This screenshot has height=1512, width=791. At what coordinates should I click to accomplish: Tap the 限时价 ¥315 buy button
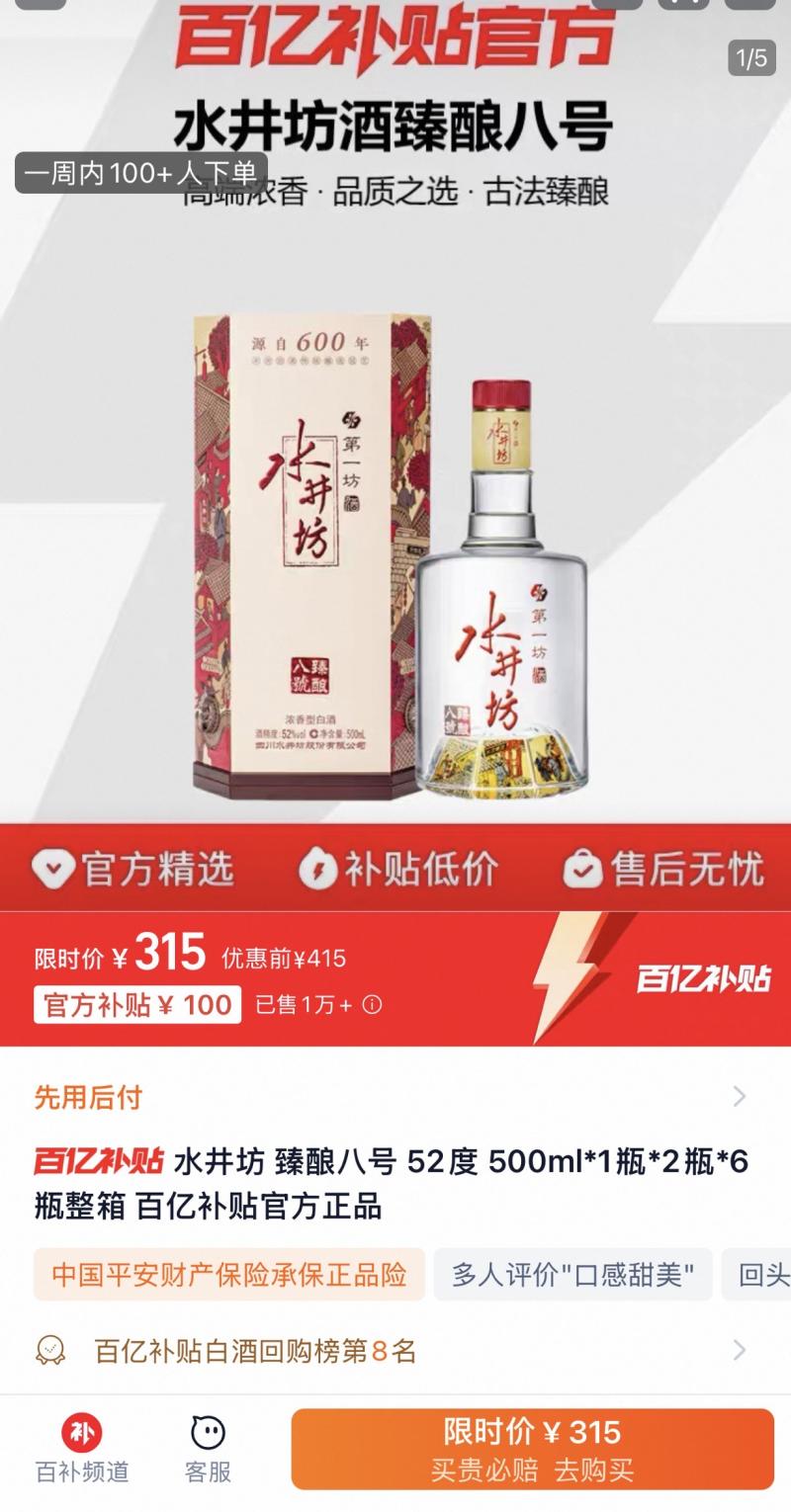pos(532,1449)
